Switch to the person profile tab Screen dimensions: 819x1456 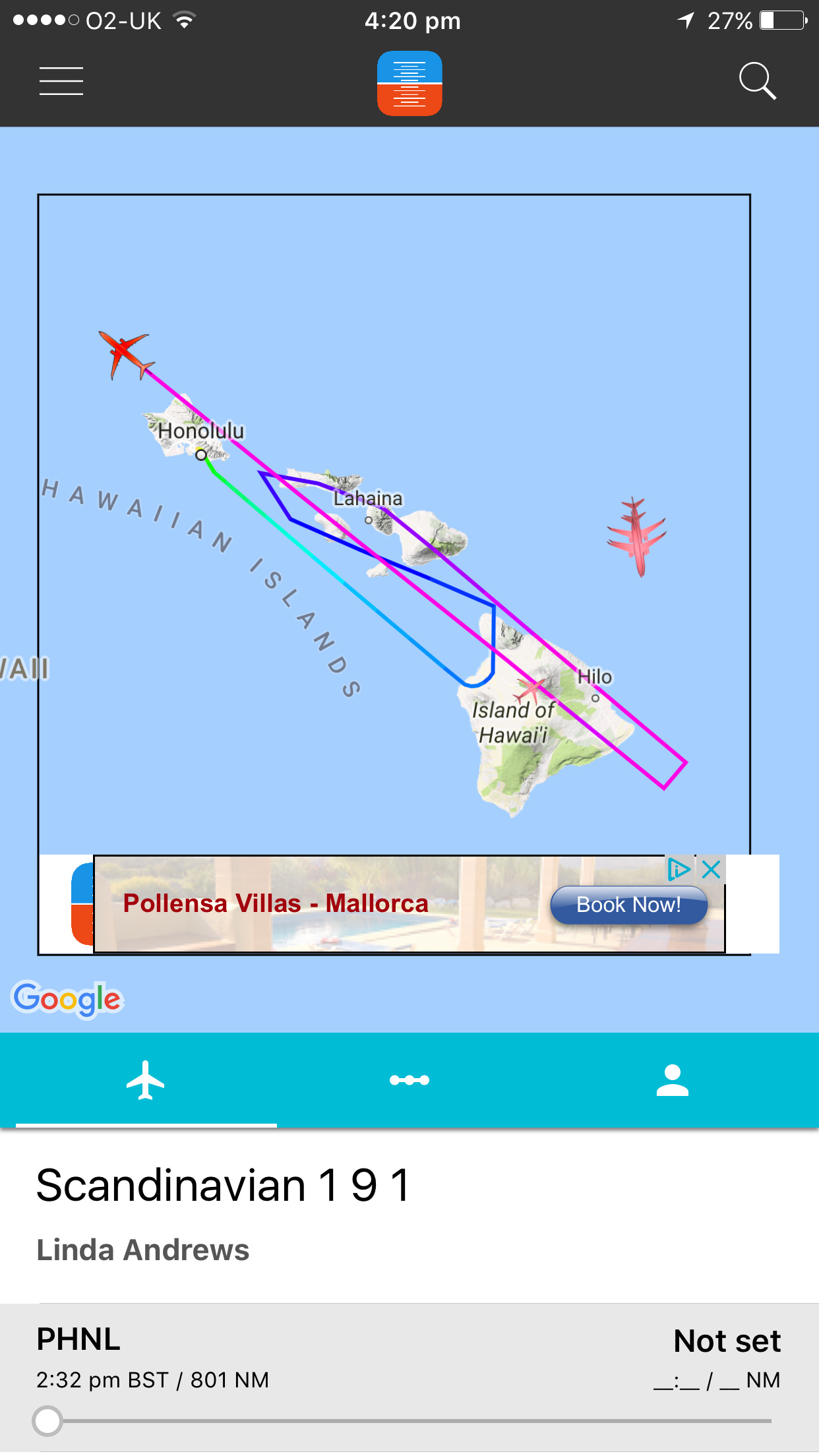[x=672, y=1080]
